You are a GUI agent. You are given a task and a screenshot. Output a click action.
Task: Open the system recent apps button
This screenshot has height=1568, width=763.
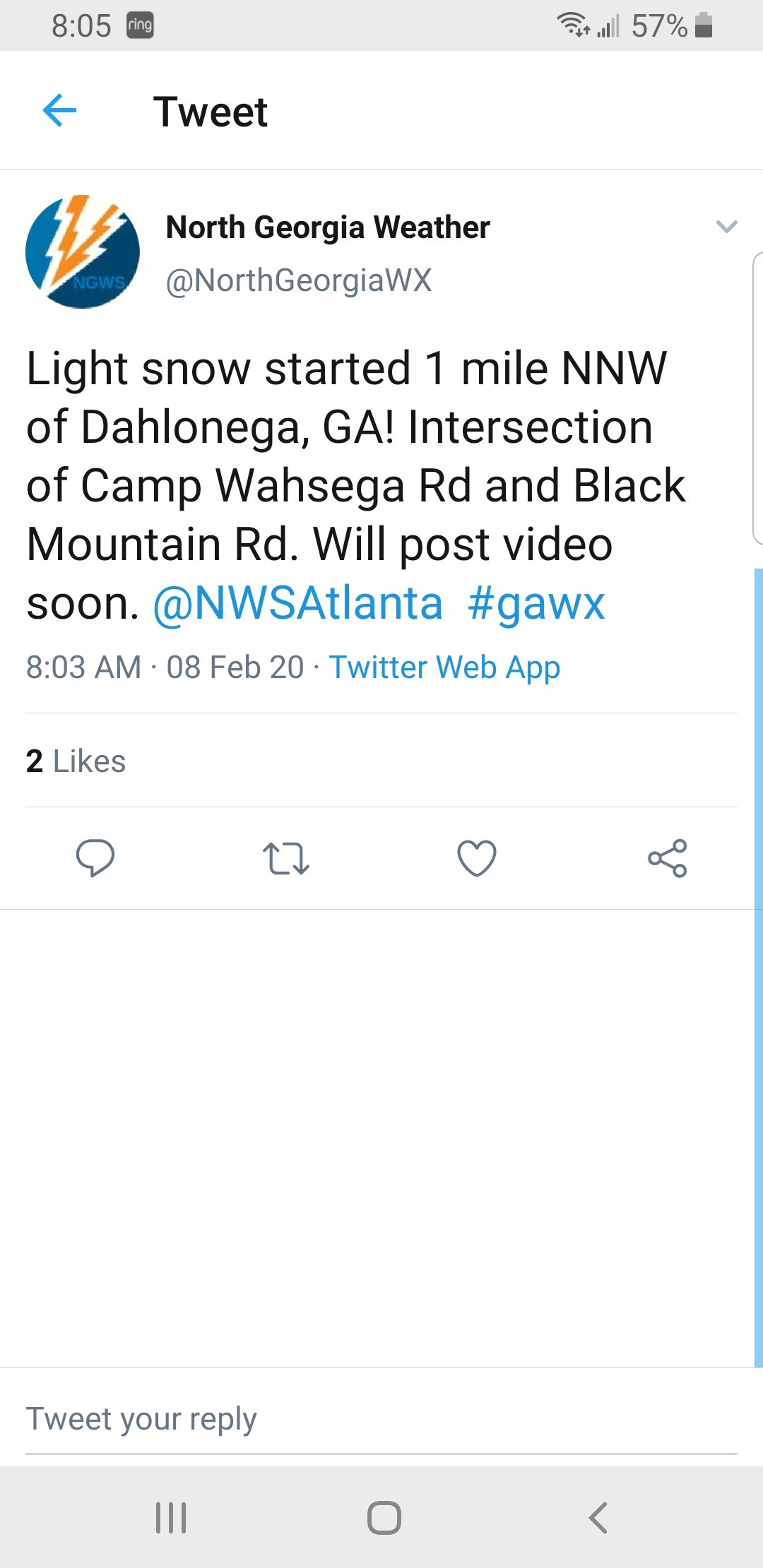tap(171, 1517)
